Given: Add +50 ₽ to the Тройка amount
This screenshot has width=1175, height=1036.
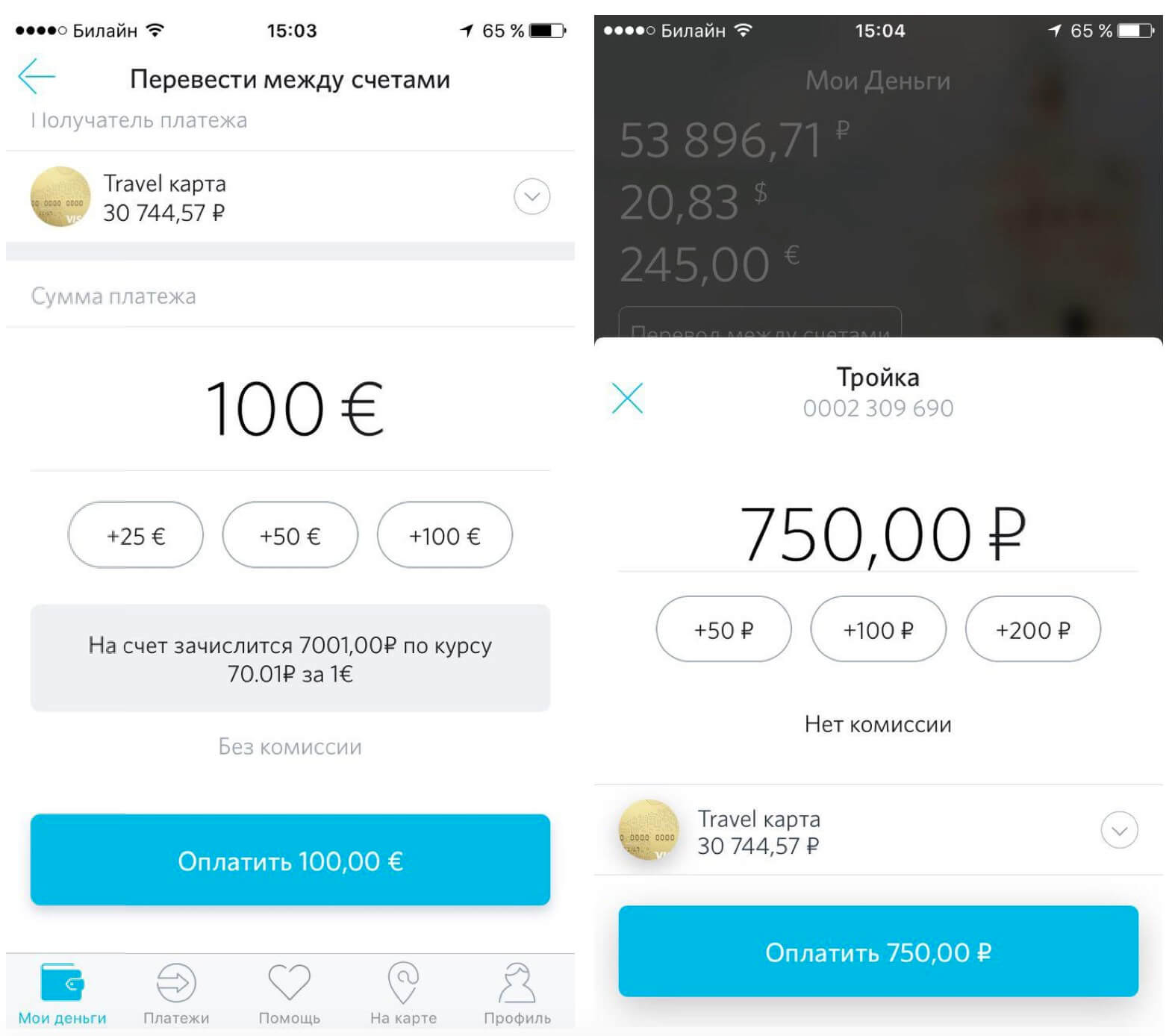Looking at the screenshot, I should tap(723, 629).
